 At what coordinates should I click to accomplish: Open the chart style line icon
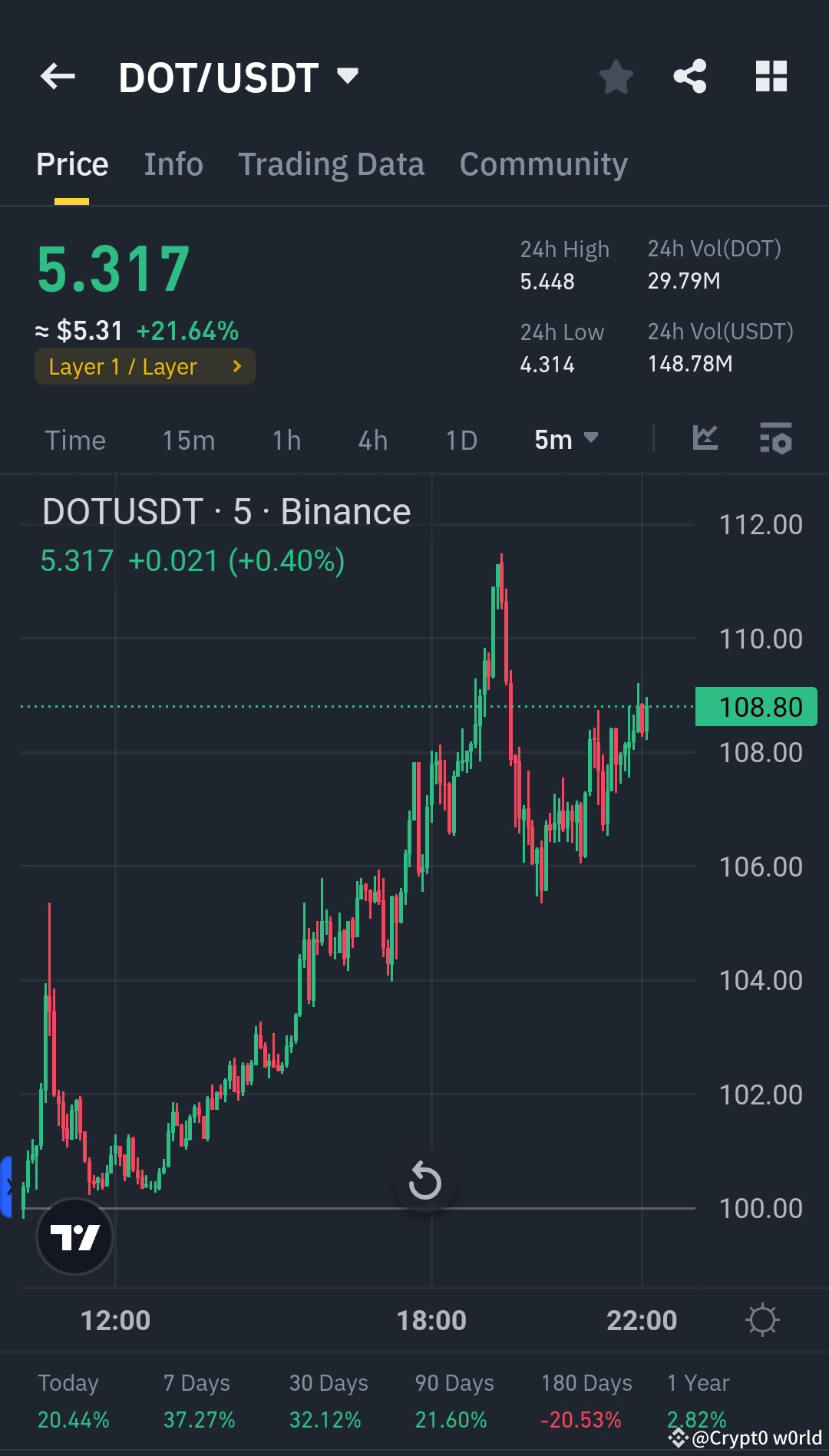[705, 438]
